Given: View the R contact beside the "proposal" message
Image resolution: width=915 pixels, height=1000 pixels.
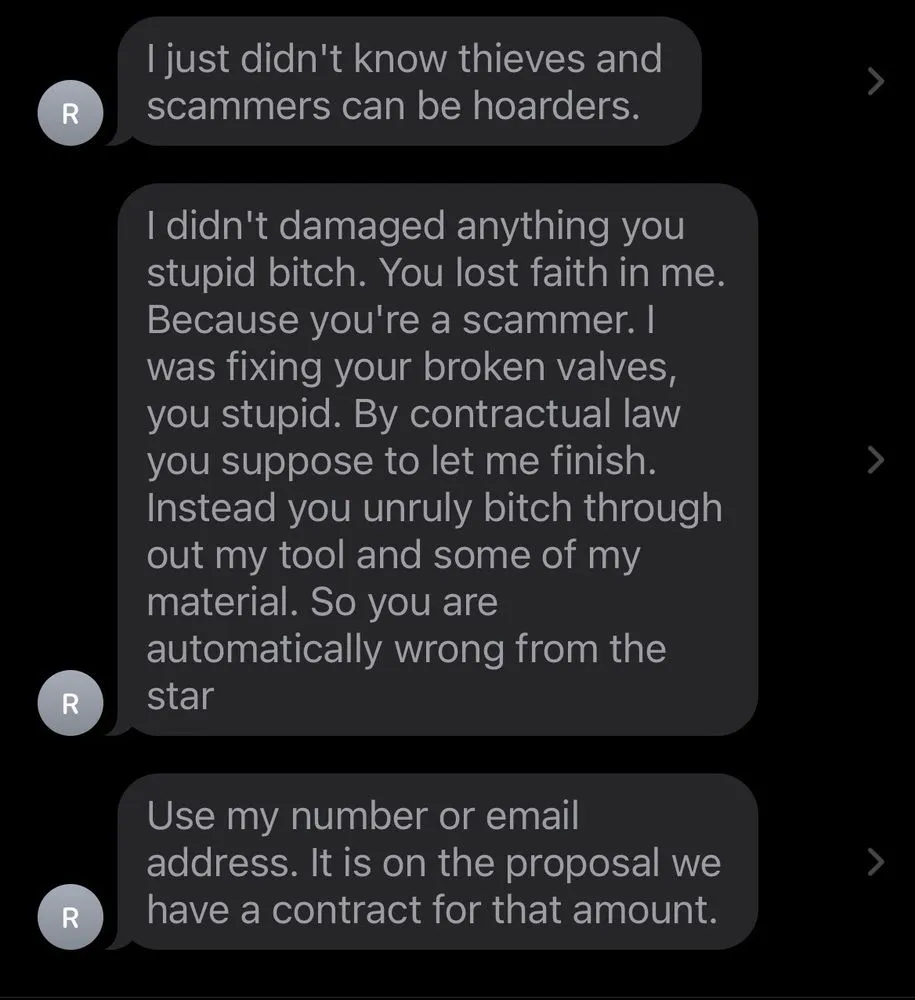Looking at the screenshot, I should click(x=69, y=917).
